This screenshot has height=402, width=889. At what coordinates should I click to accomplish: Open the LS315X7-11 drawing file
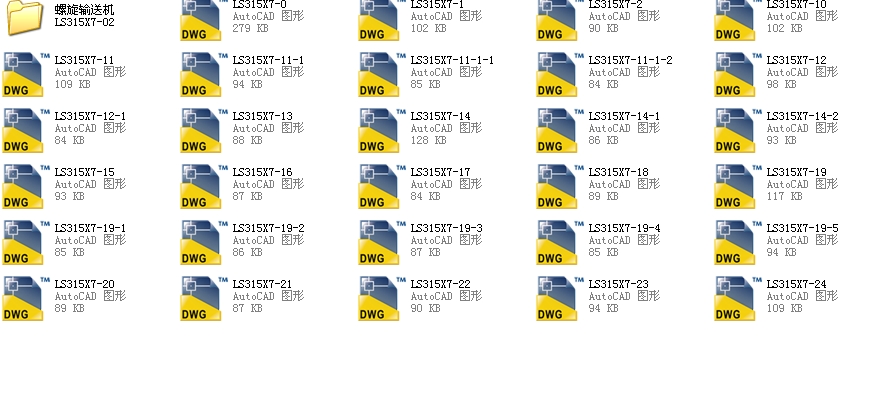[x=24, y=74]
